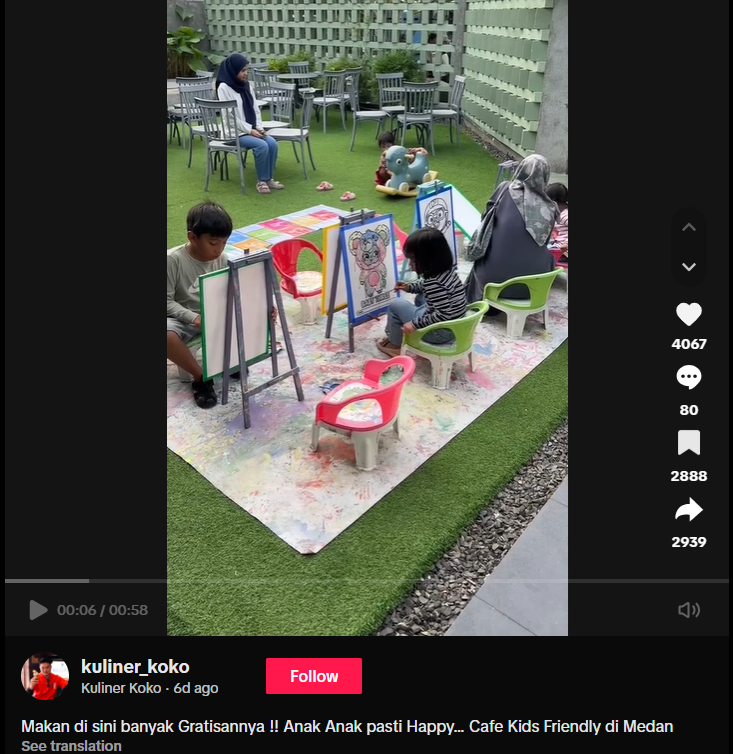
Task: Seek along the video progress bar
Action: tap(366, 581)
